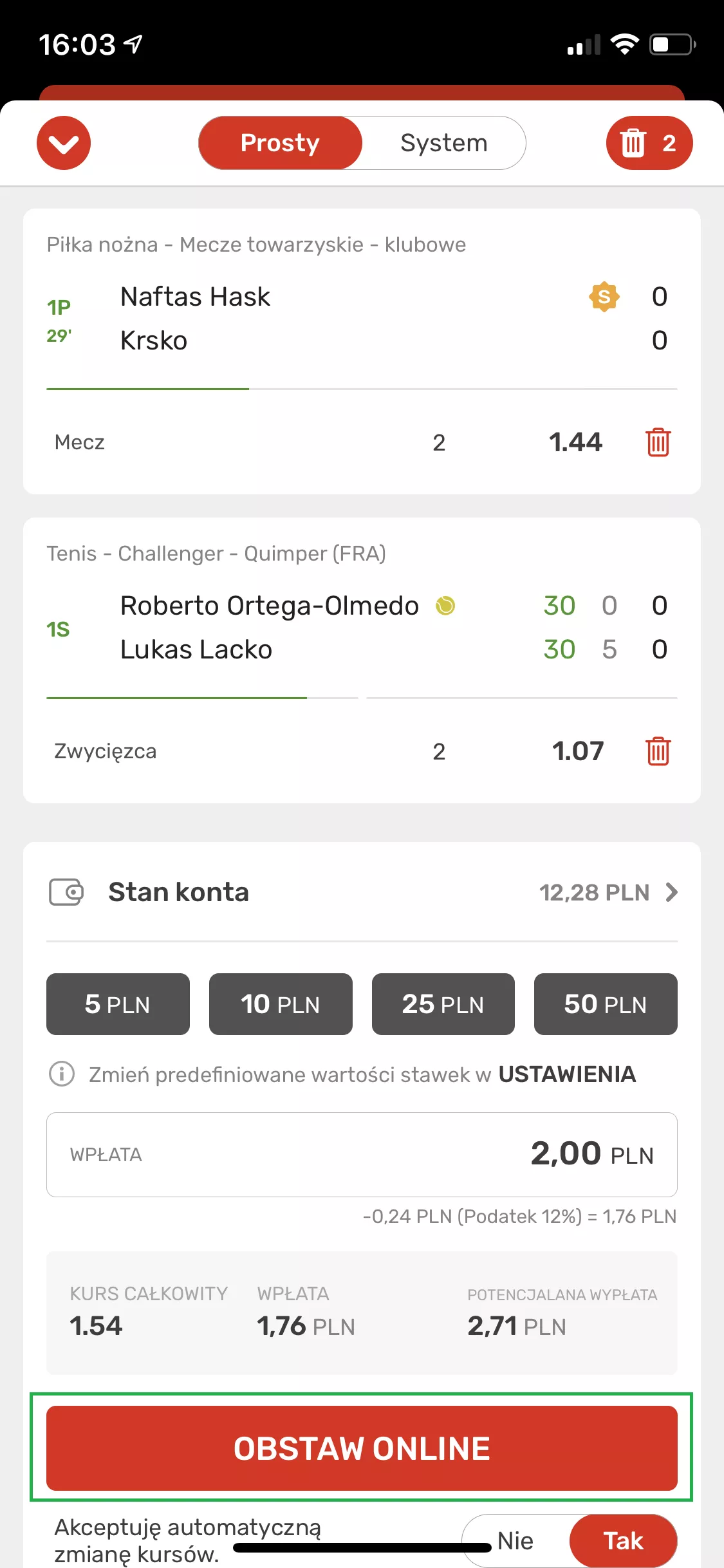Choose the 10 PLN stake

tap(281, 1004)
